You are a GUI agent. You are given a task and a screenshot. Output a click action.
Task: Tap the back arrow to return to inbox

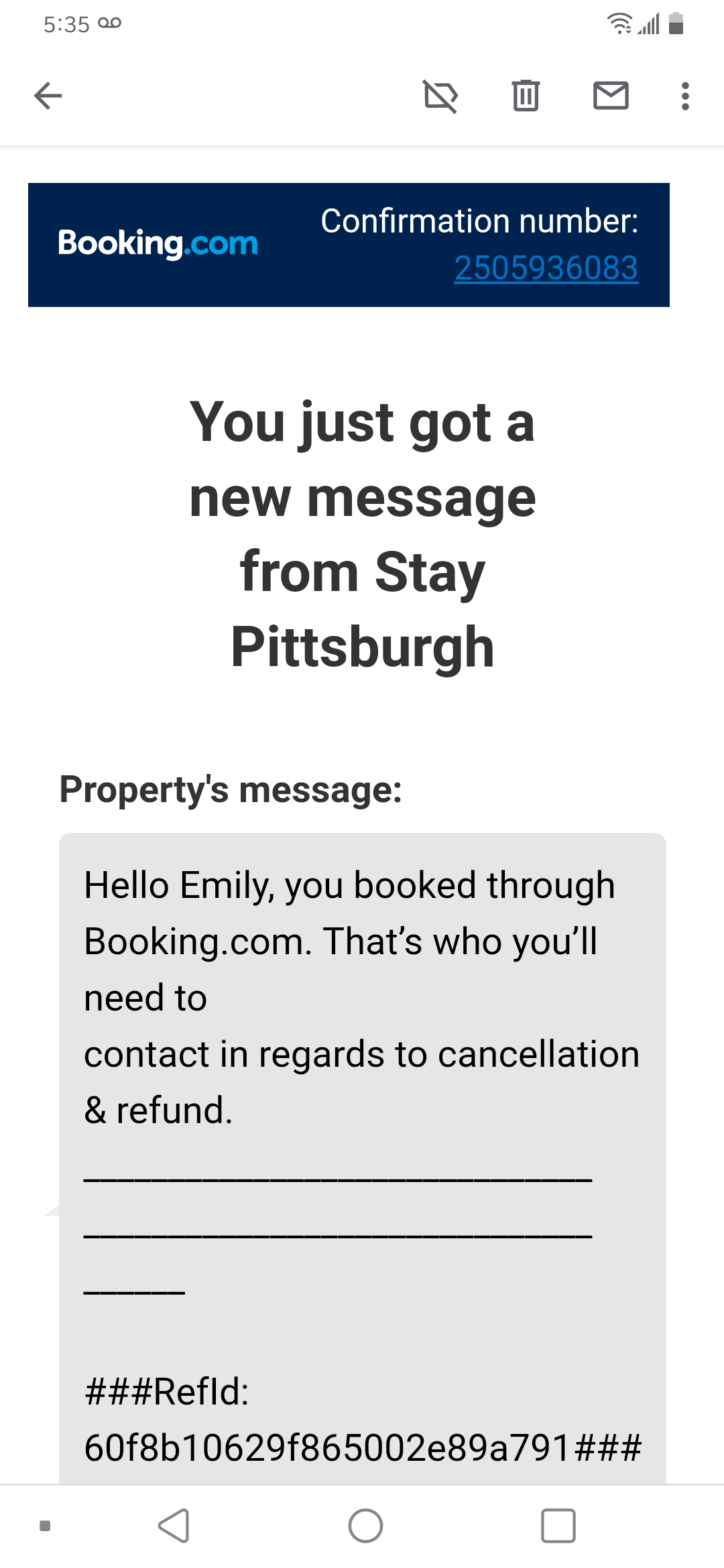tap(48, 95)
